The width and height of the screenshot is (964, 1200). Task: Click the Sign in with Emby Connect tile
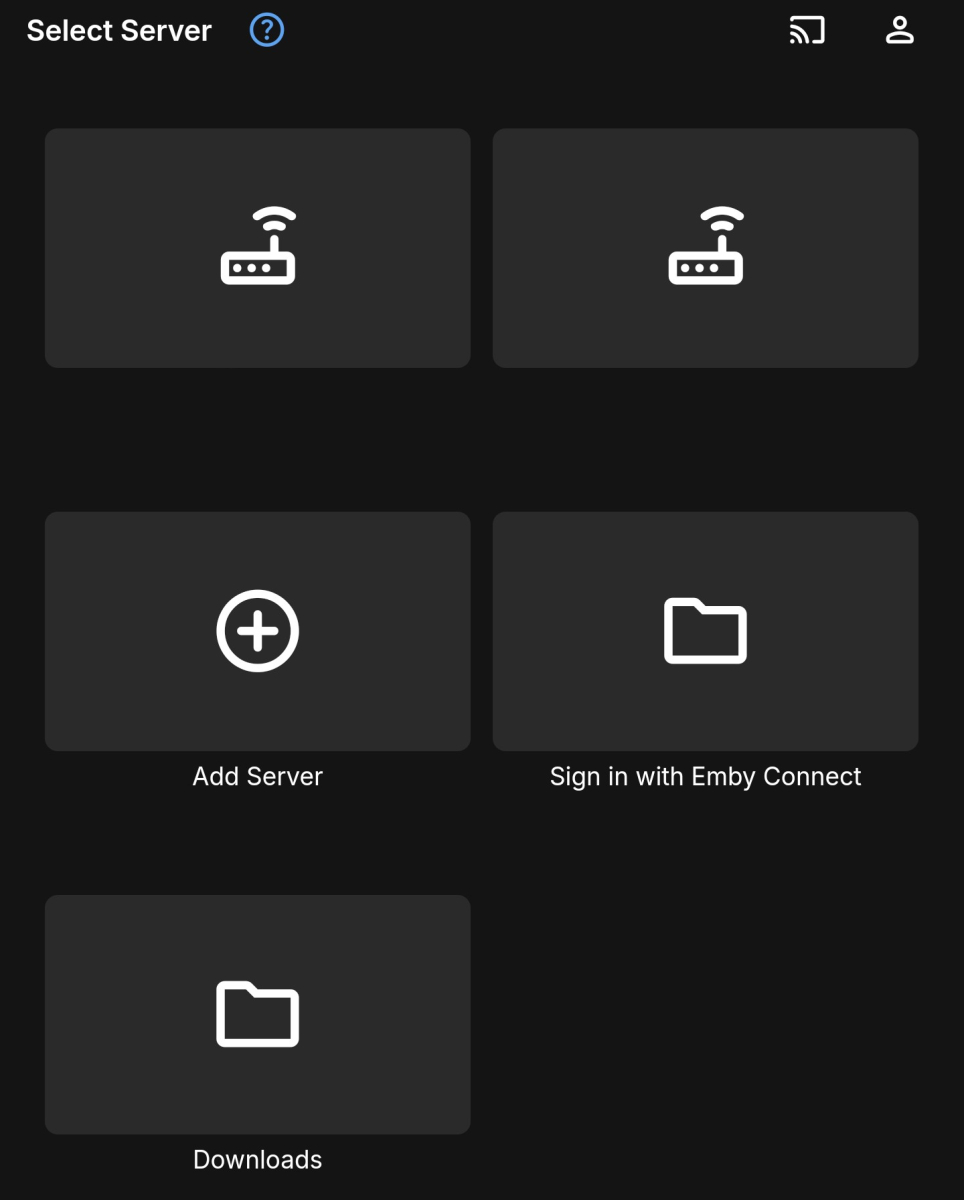705,631
